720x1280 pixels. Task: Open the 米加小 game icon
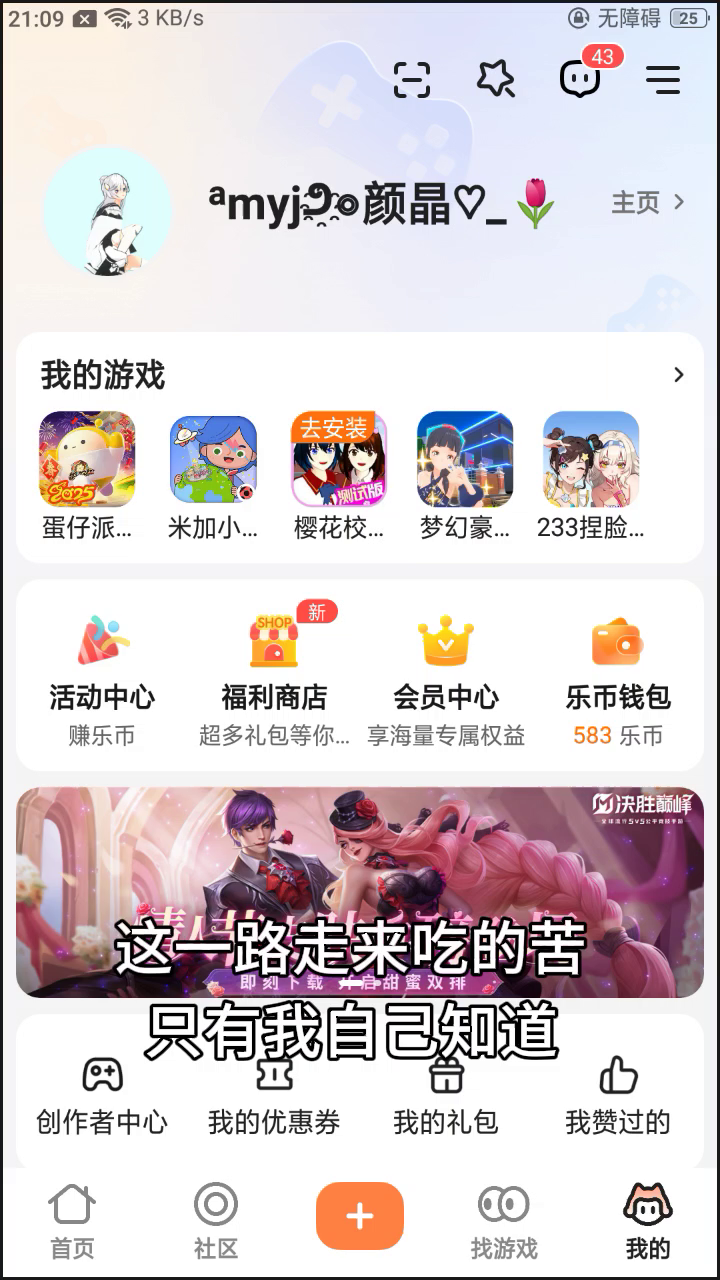(213, 459)
